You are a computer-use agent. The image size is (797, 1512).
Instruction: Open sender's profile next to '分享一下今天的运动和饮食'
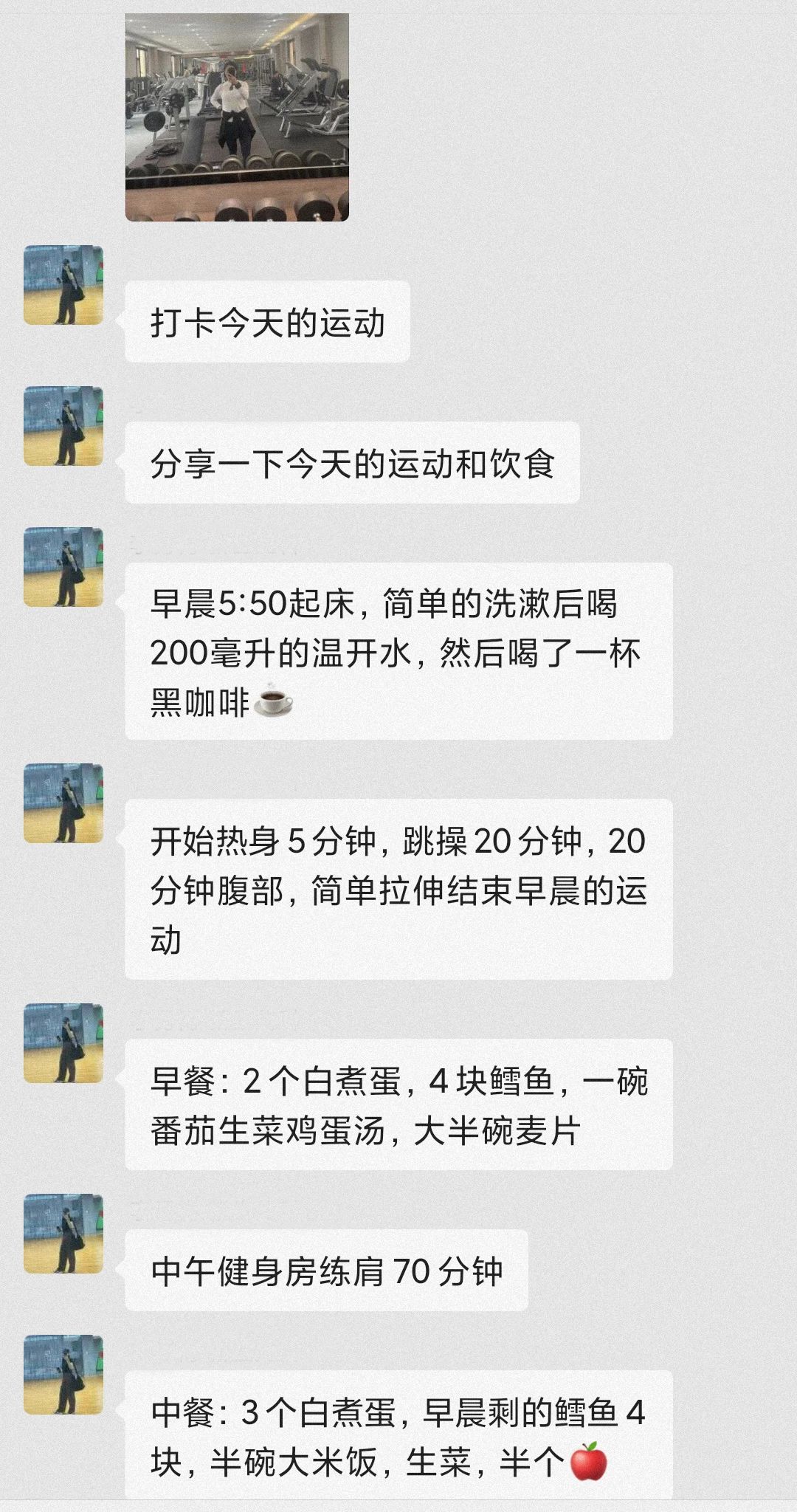tap(63, 426)
